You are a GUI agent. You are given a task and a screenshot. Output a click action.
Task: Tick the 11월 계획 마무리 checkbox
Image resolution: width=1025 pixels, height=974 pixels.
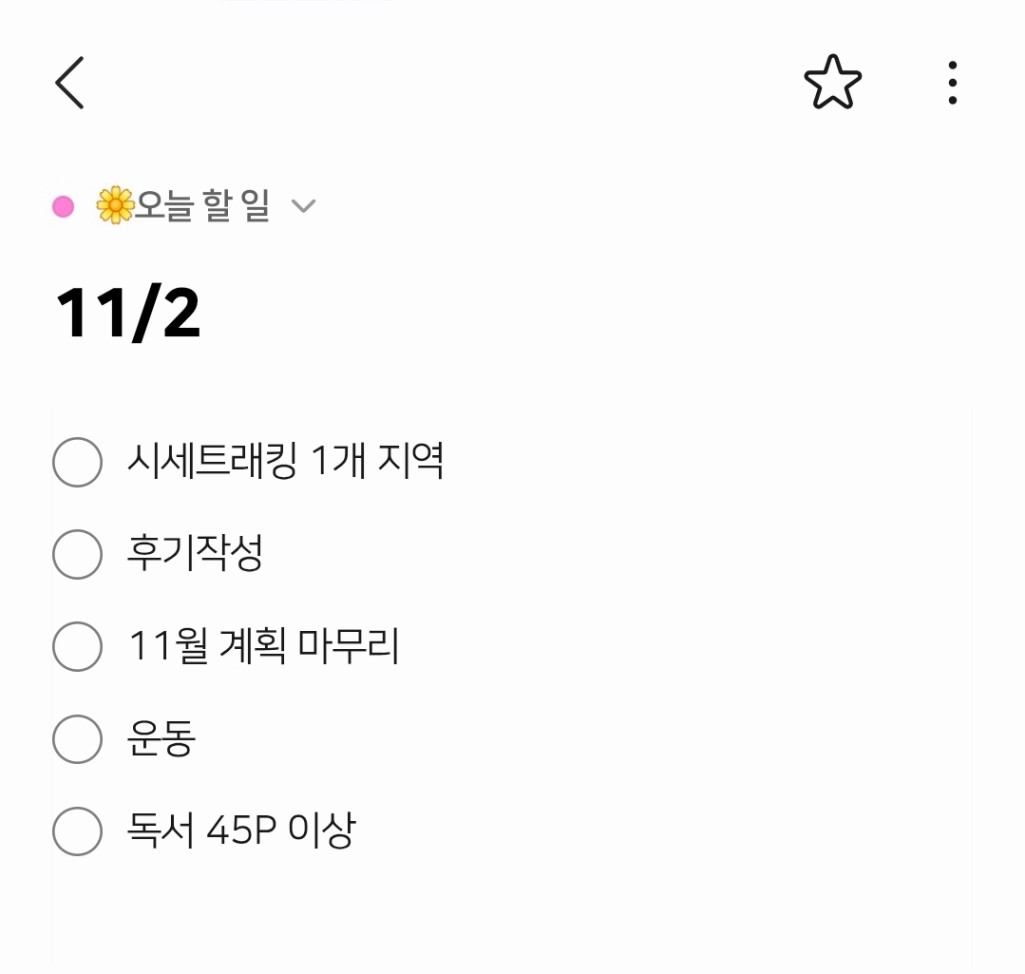pyautogui.click(x=77, y=646)
